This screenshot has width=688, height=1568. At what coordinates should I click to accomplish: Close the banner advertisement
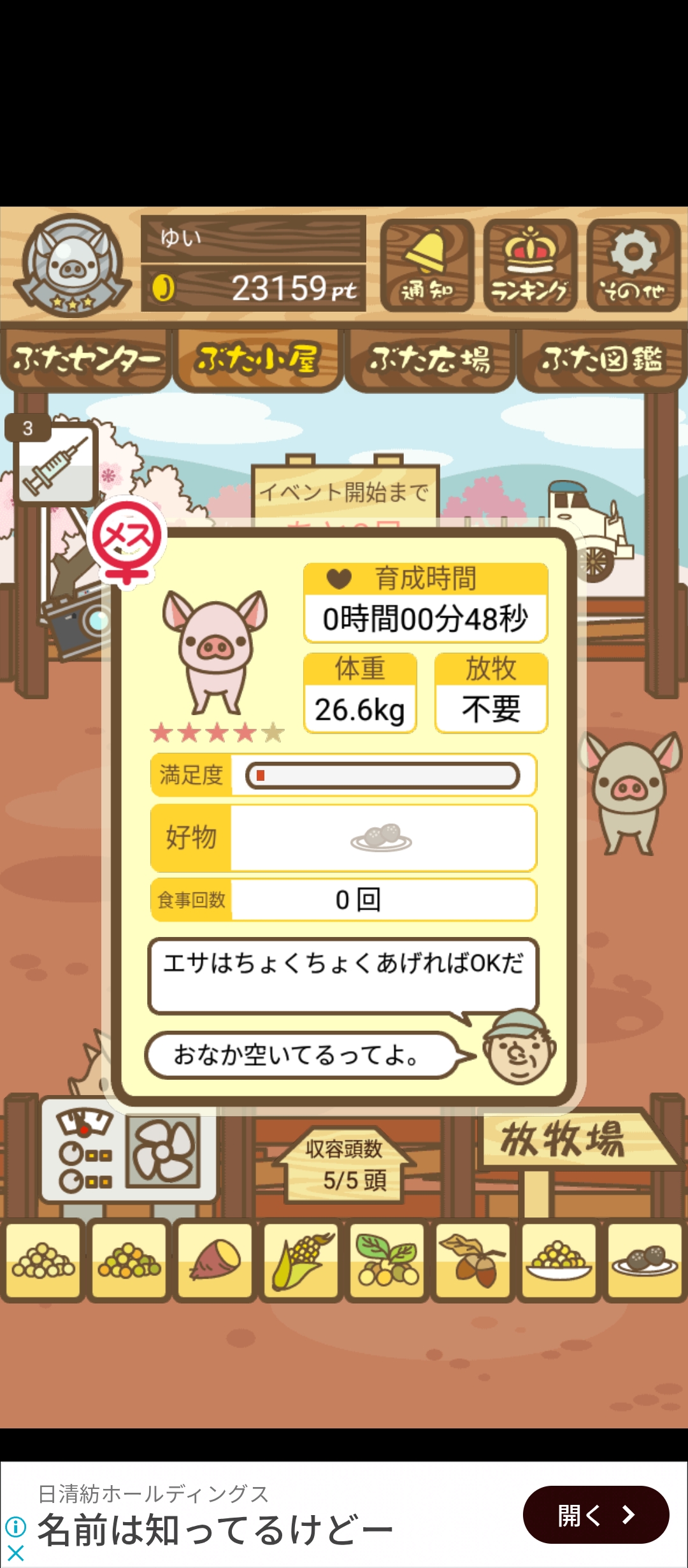pyautogui.click(x=15, y=1553)
